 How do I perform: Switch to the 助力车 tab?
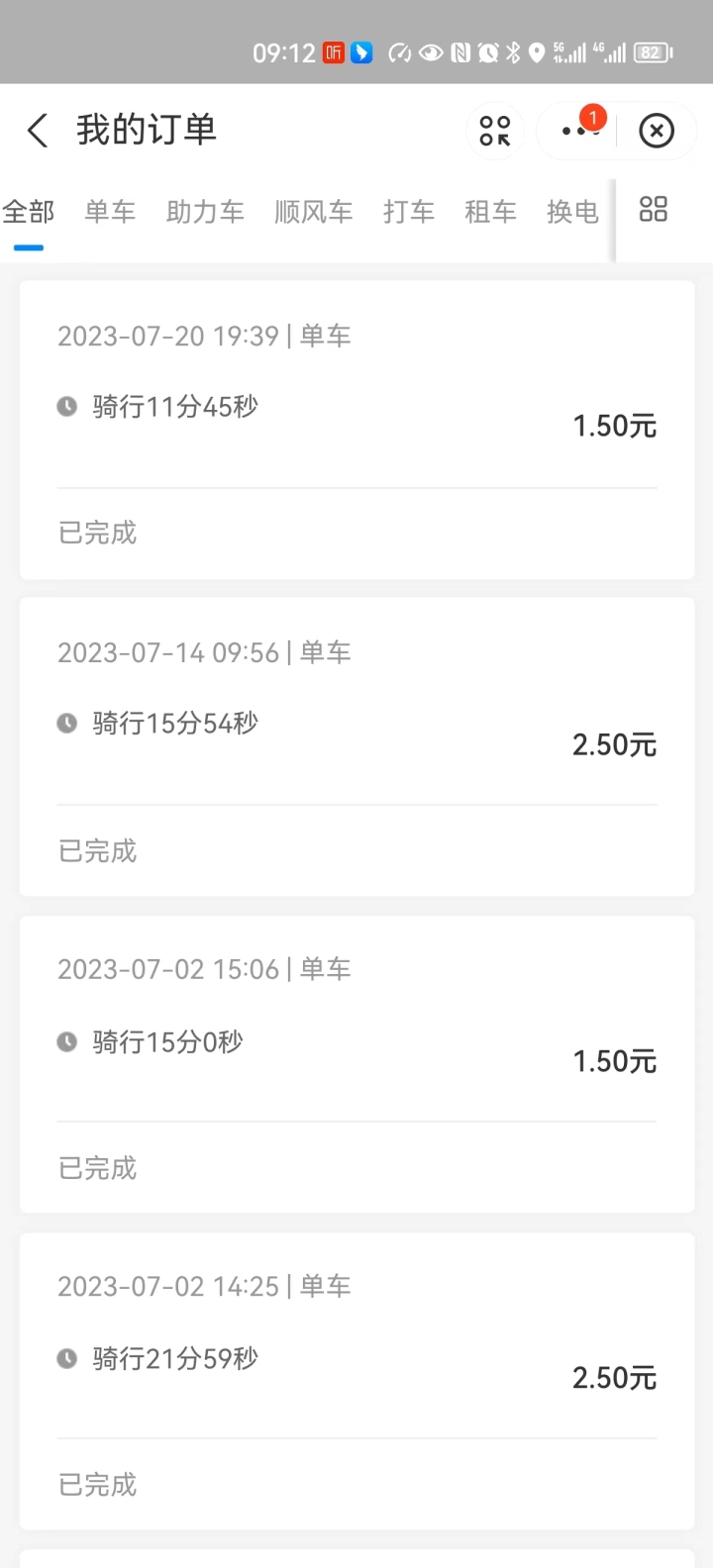[x=205, y=212]
